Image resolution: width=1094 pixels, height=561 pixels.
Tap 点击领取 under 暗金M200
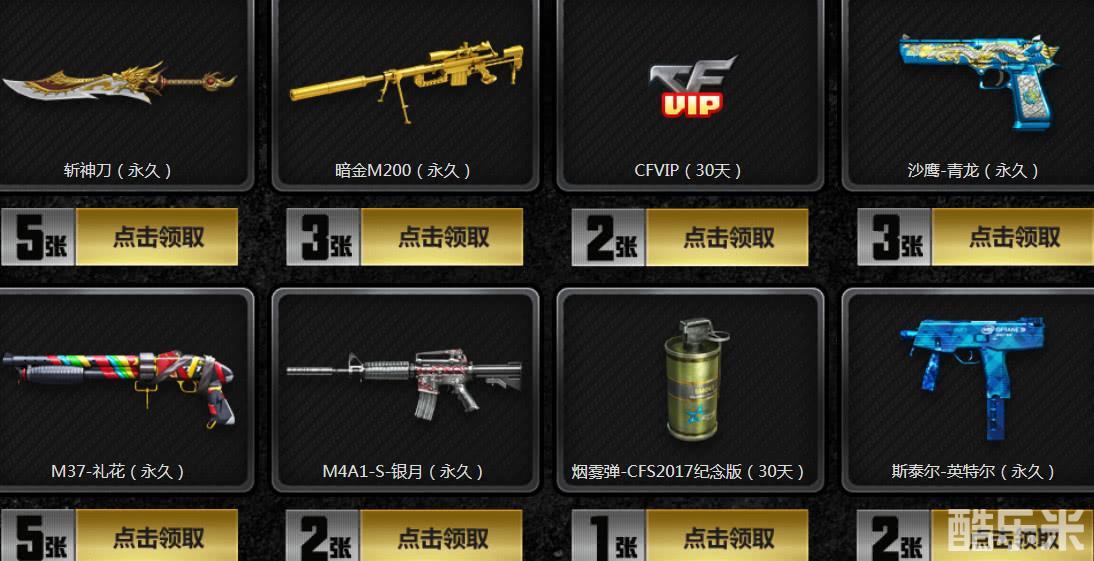(442, 237)
